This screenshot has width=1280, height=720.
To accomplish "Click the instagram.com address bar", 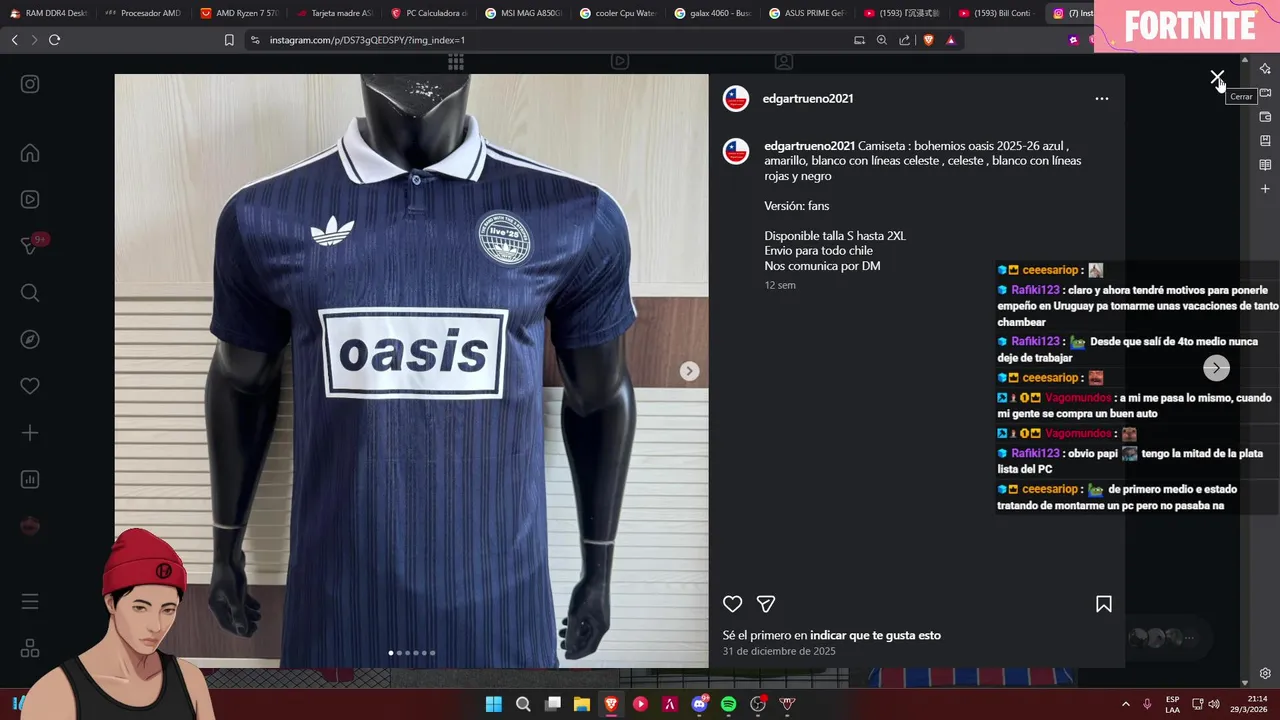I will [x=500, y=40].
